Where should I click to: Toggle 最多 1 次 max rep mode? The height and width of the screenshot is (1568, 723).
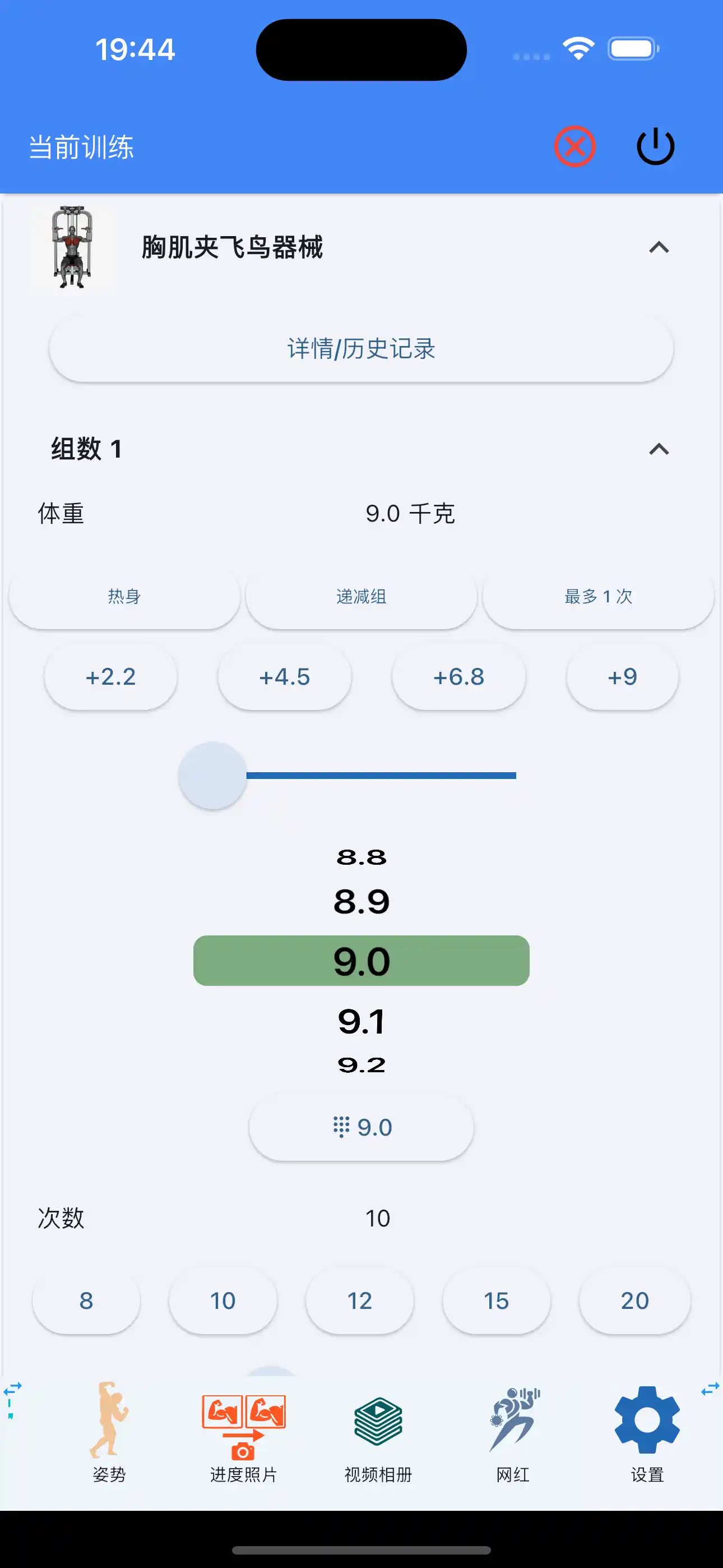tap(597, 597)
